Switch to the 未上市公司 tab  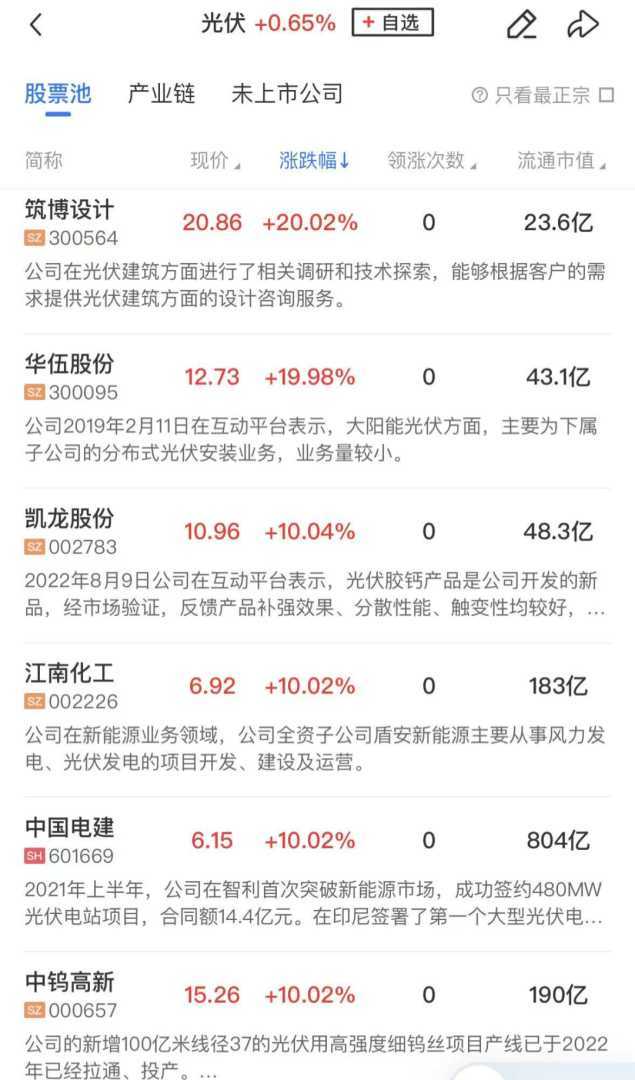[287, 94]
